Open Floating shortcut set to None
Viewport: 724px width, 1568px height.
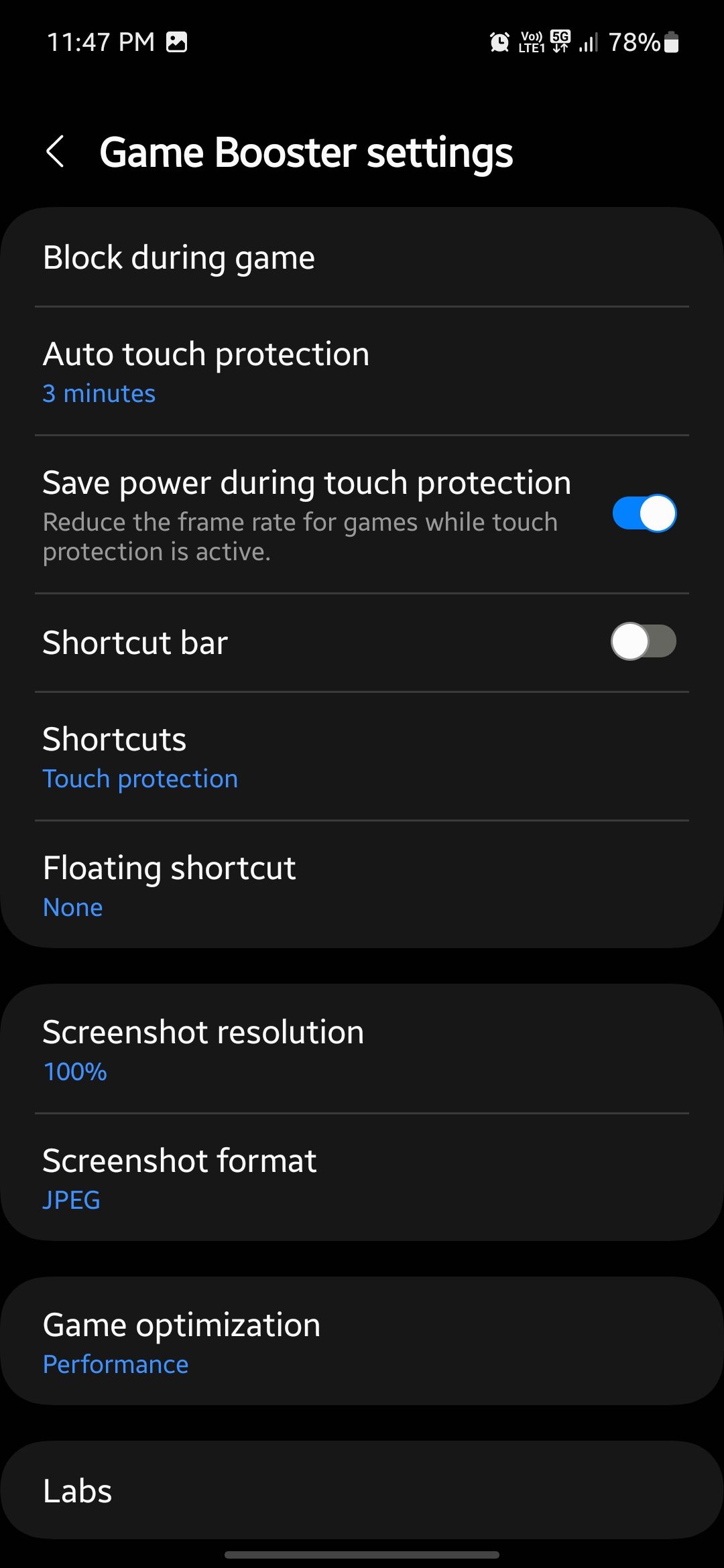point(362,883)
